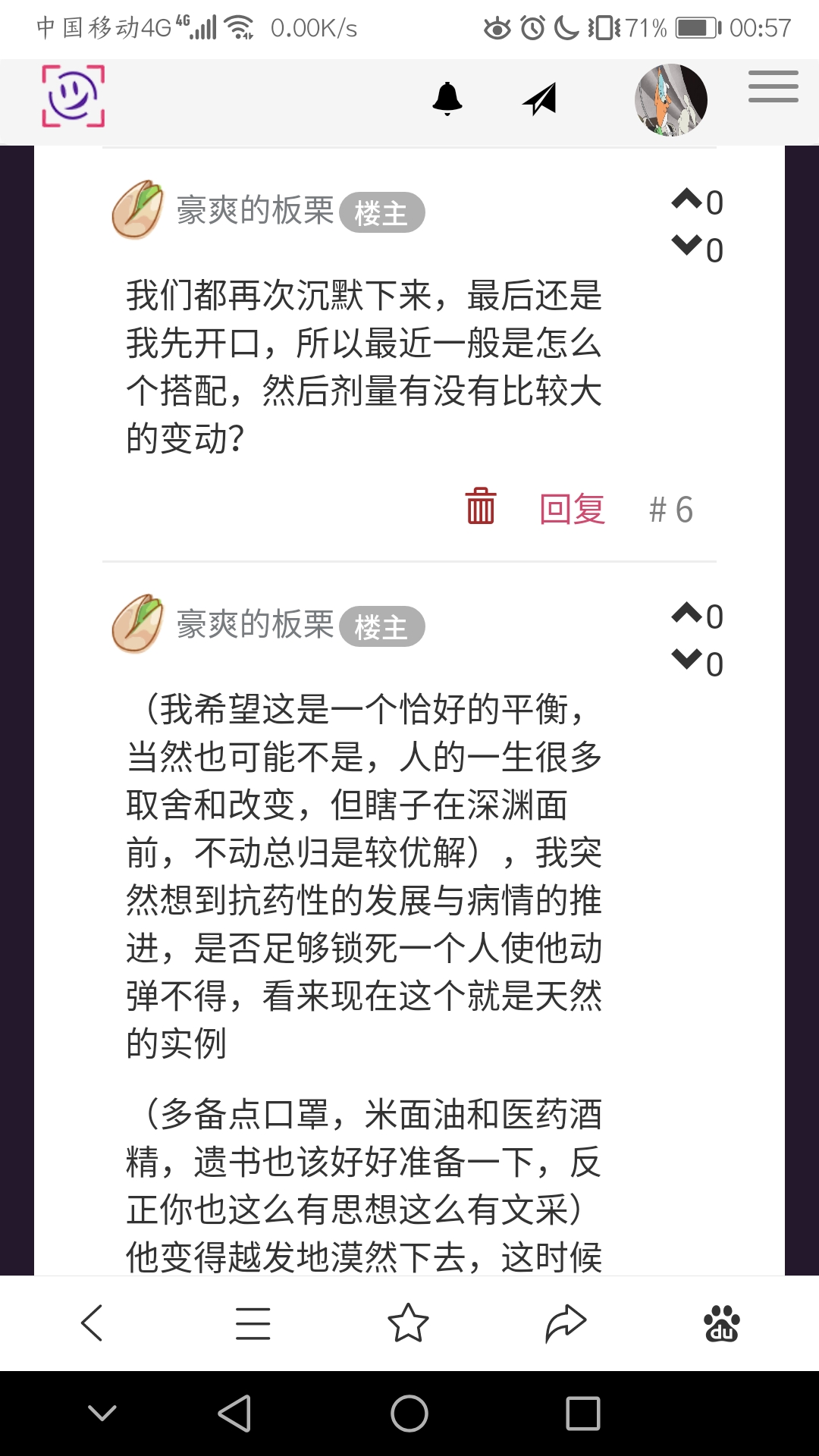Upvote the post starting with 我希望这是
This screenshot has width=819, height=1456.
tap(687, 613)
